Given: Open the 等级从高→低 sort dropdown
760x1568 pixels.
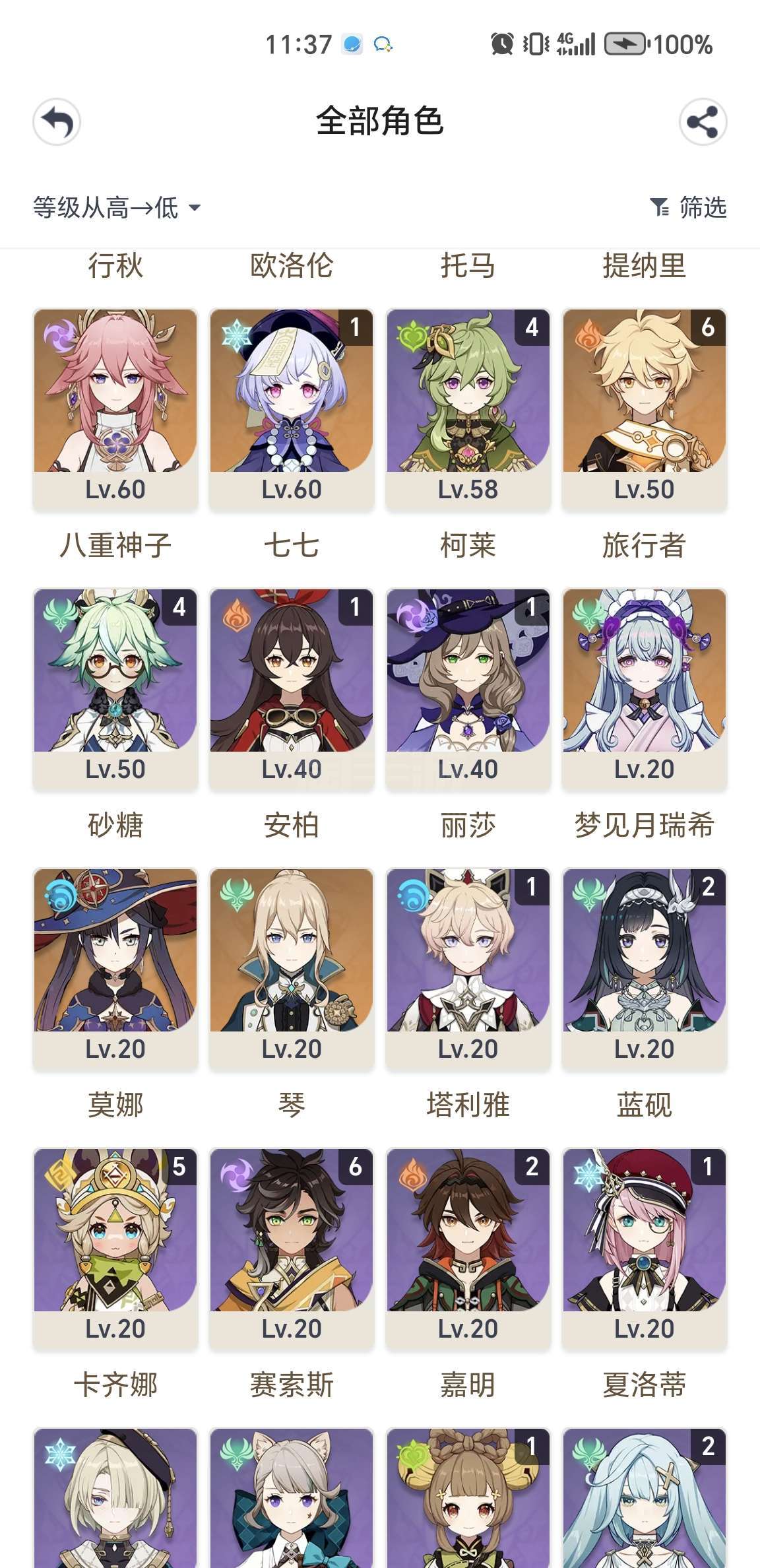Looking at the screenshot, I should pos(117,208).
